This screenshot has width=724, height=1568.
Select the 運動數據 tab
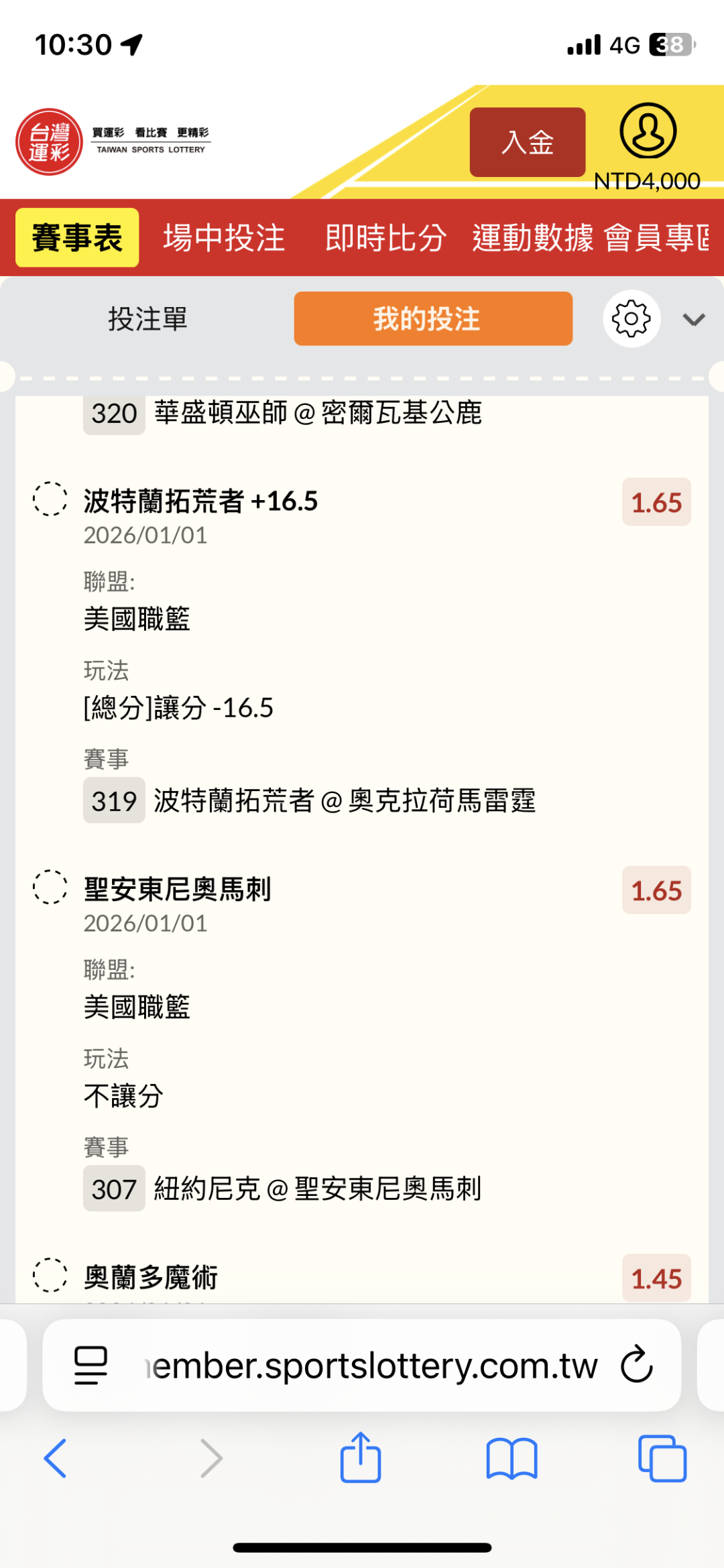pos(532,238)
